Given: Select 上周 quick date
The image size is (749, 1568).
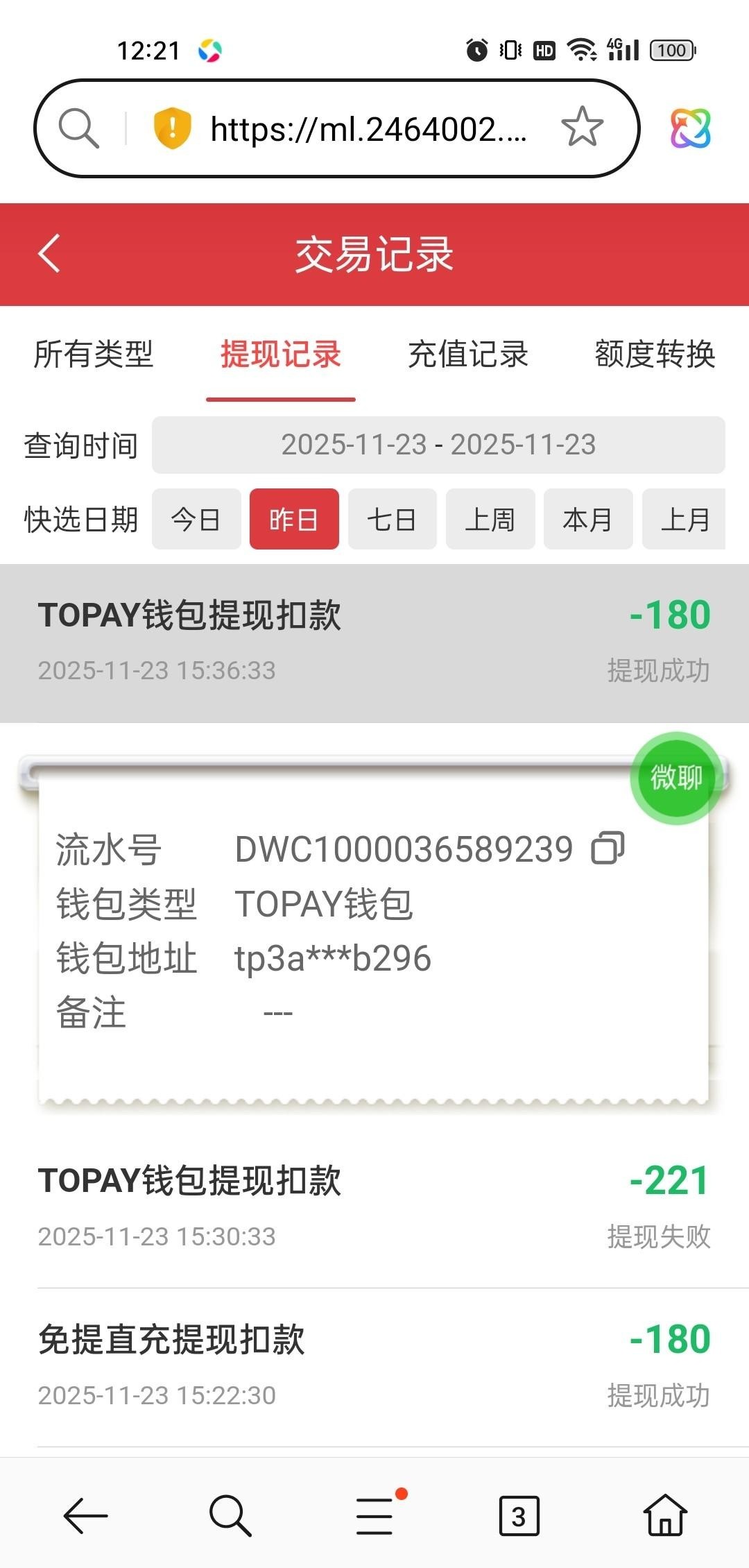Looking at the screenshot, I should coord(490,520).
